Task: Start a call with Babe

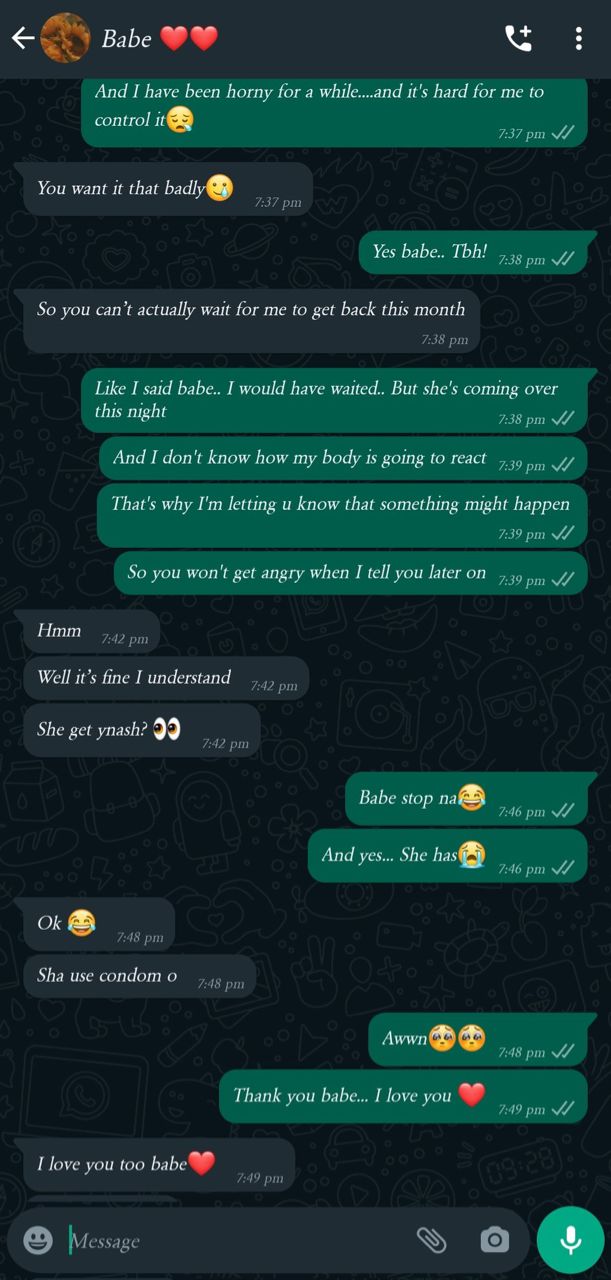Action: click(x=518, y=39)
